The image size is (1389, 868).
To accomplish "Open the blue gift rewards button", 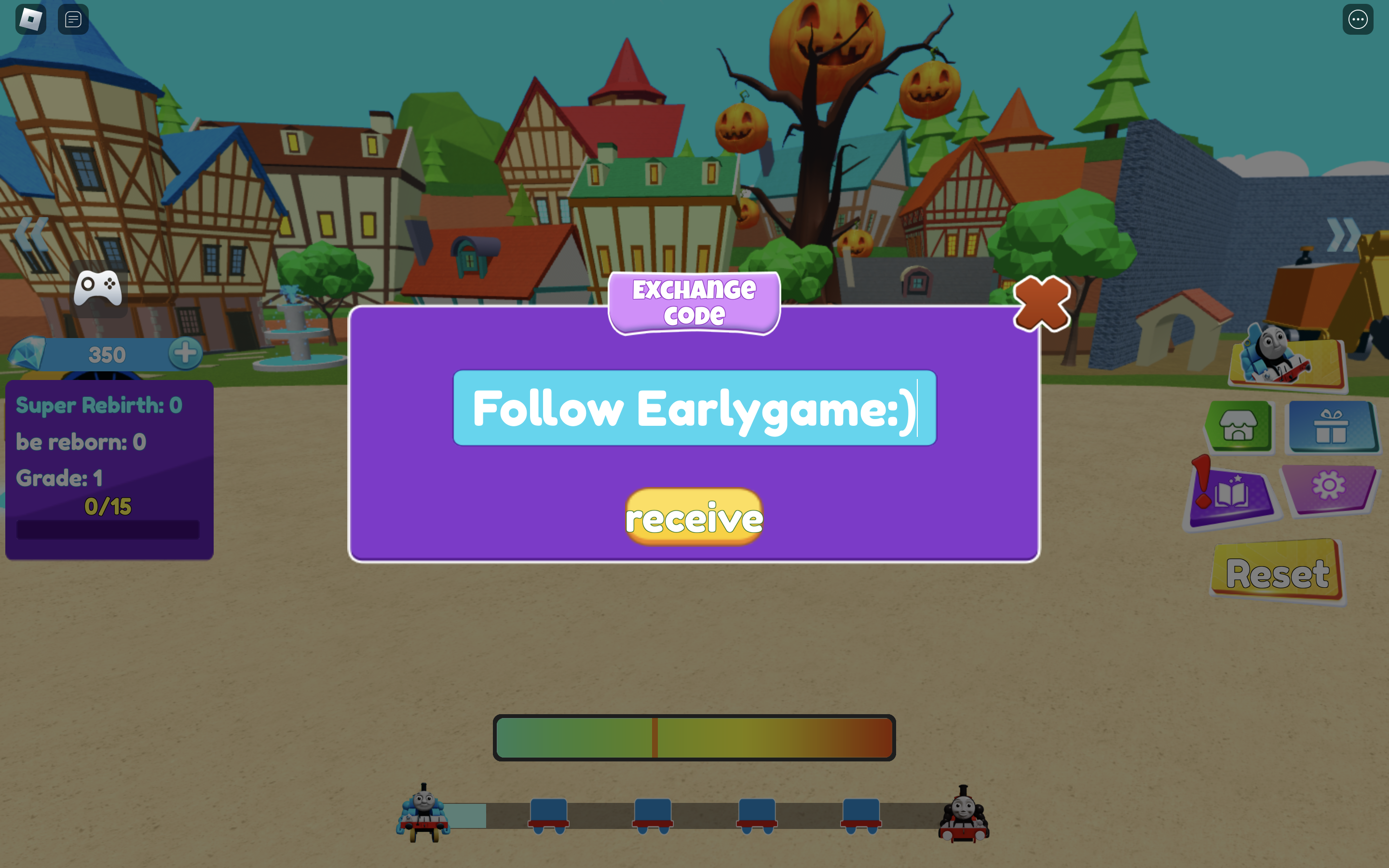I will [1332, 428].
